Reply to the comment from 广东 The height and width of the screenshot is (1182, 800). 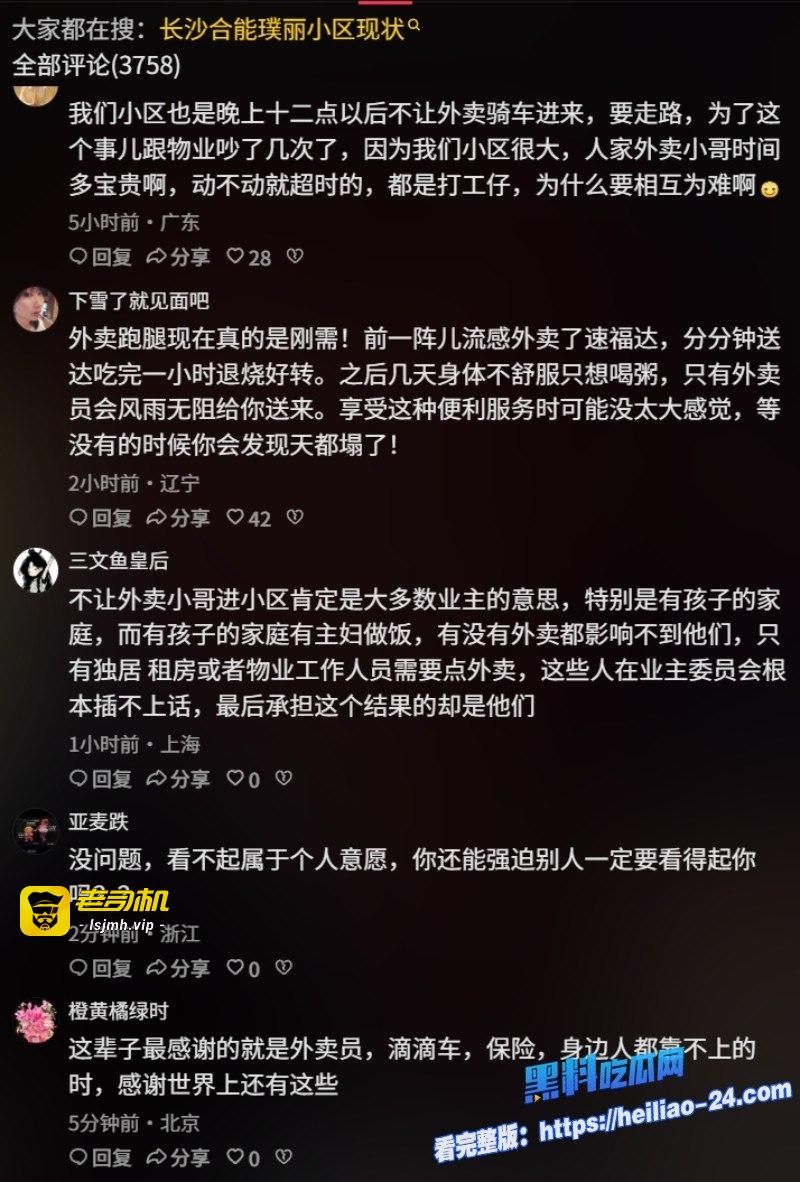(x=101, y=257)
